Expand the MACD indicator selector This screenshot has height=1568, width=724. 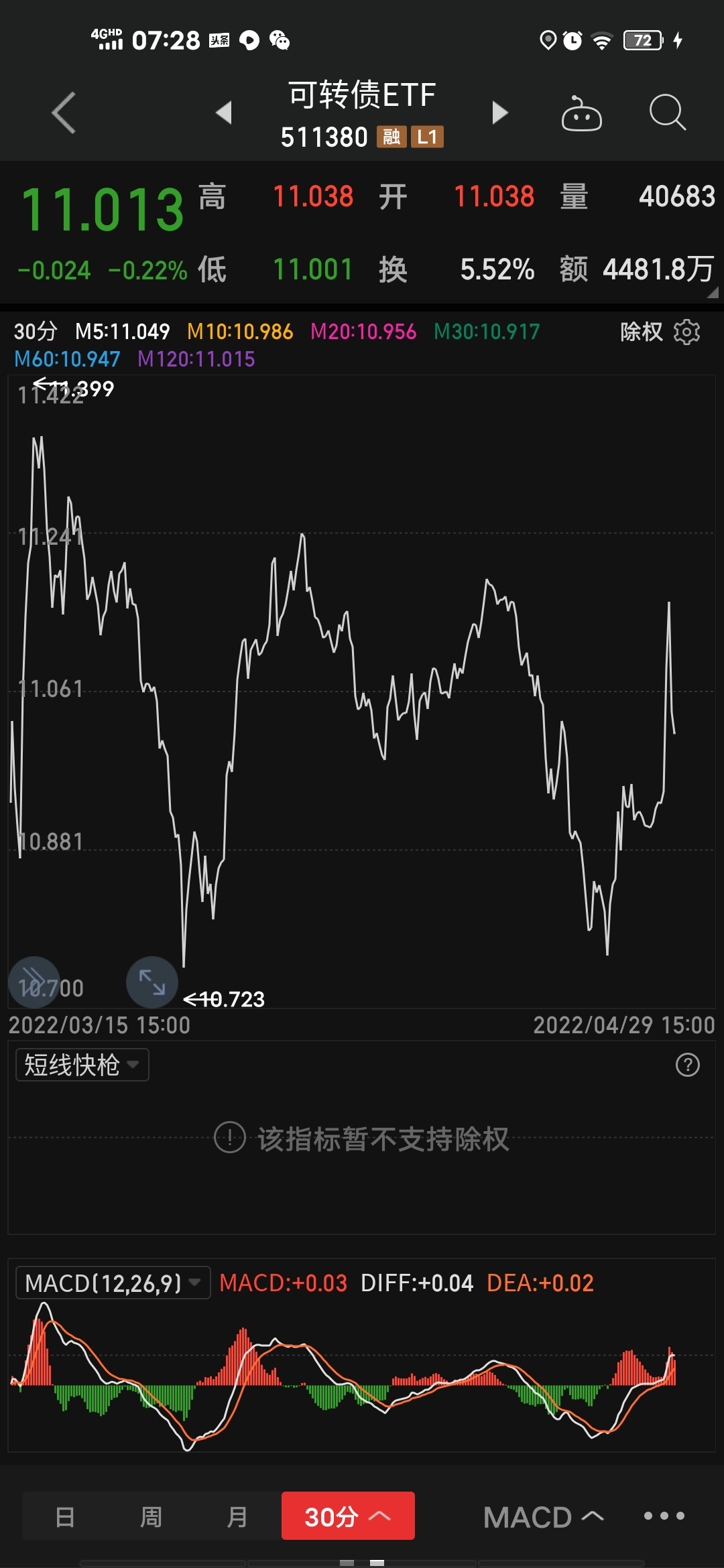pos(543,1517)
